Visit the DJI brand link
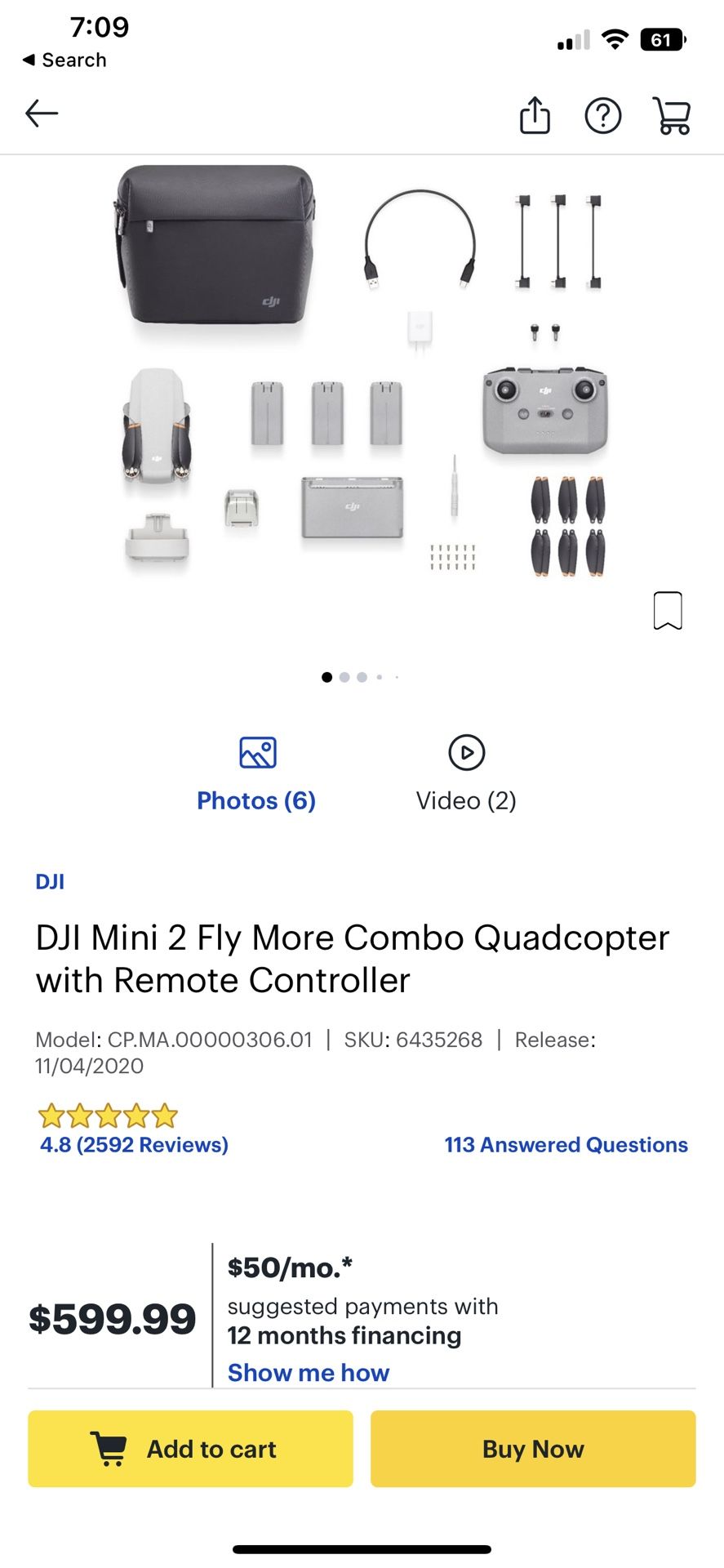724x1568 pixels. [x=50, y=880]
